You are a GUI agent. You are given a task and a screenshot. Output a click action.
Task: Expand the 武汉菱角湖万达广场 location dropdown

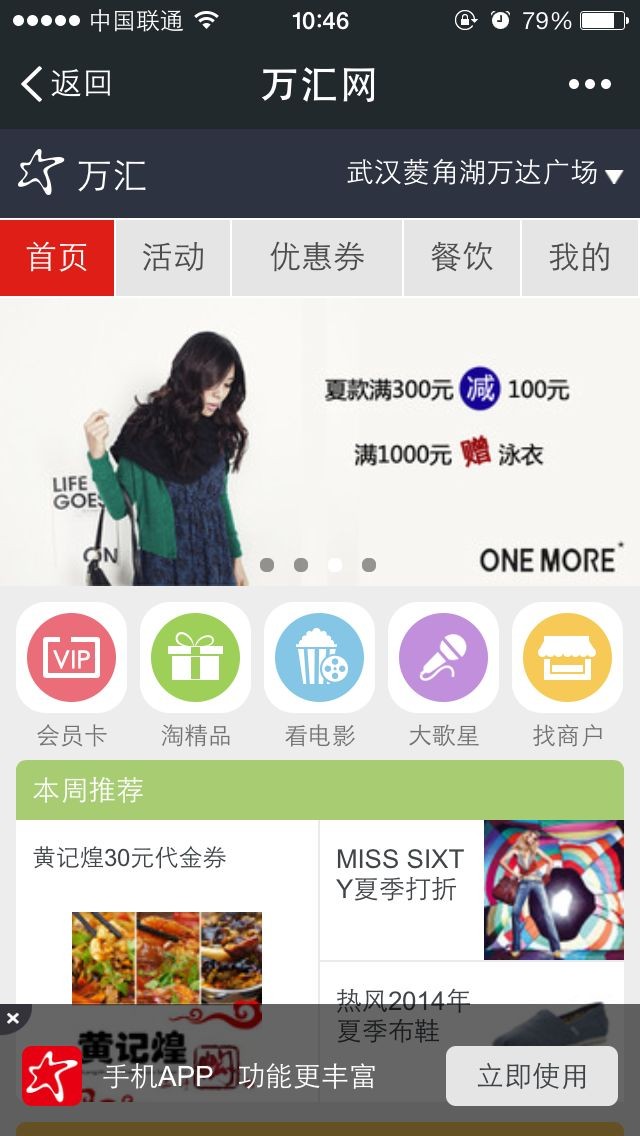click(485, 174)
